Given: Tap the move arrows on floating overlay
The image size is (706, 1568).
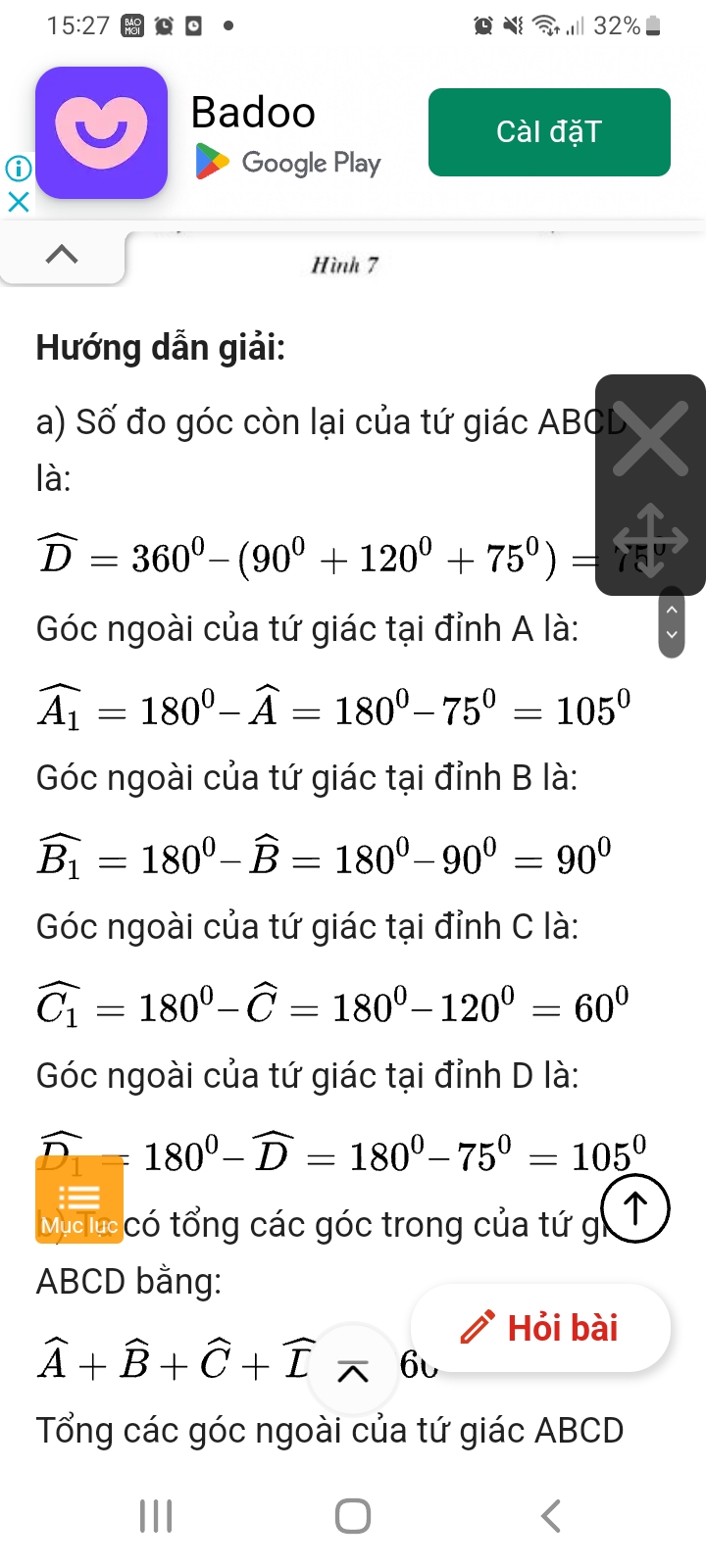Looking at the screenshot, I should (x=650, y=540).
